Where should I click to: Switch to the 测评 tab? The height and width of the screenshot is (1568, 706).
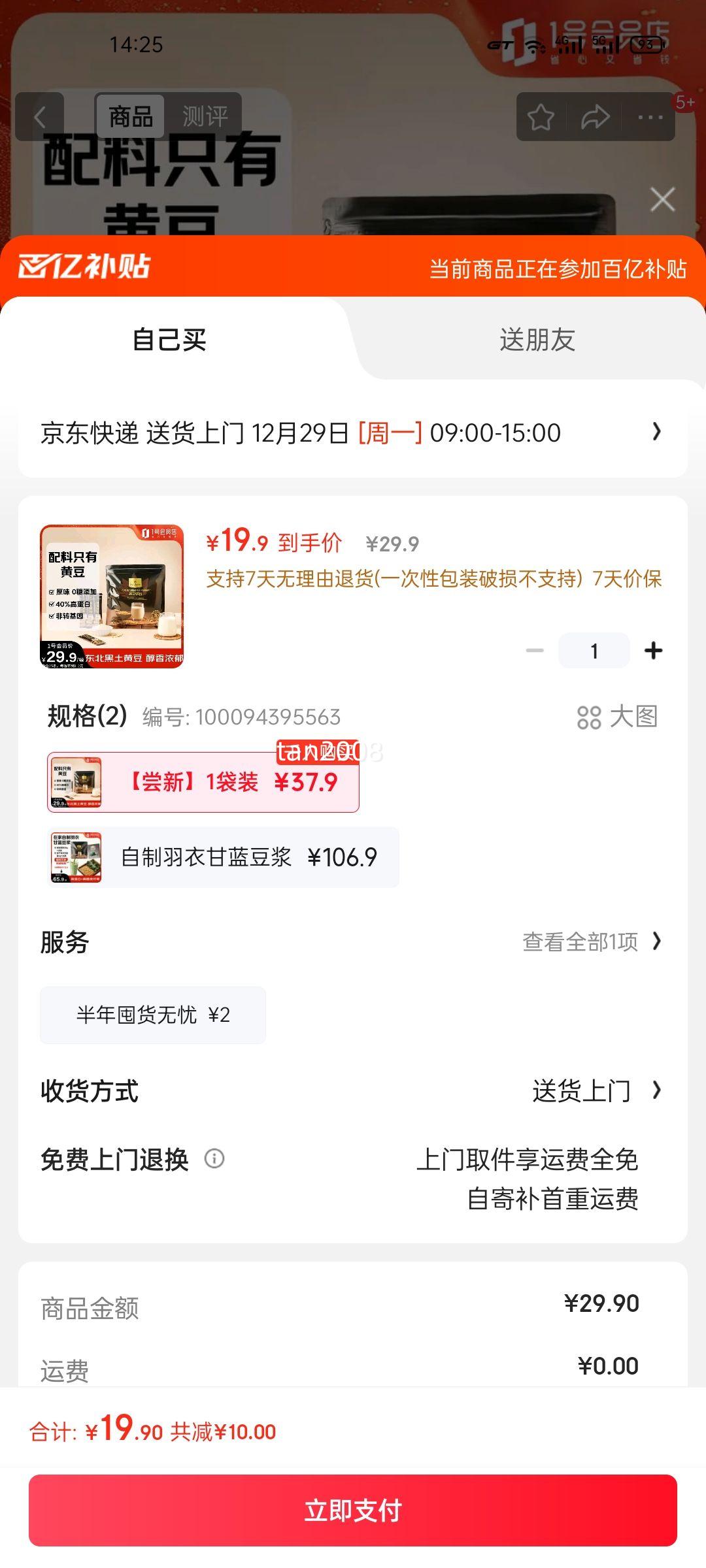[x=204, y=118]
